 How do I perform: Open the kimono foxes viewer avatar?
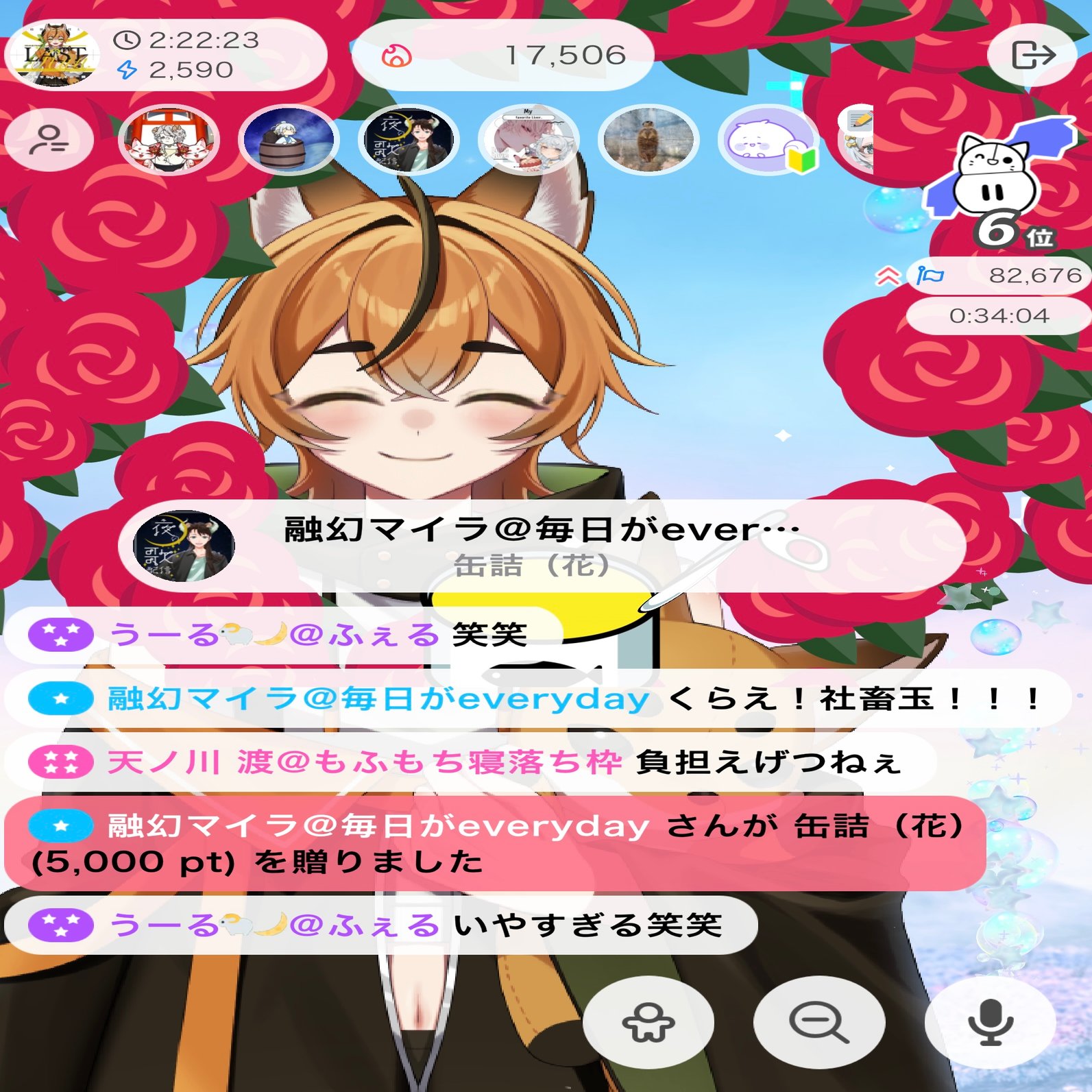[x=169, y=140]
